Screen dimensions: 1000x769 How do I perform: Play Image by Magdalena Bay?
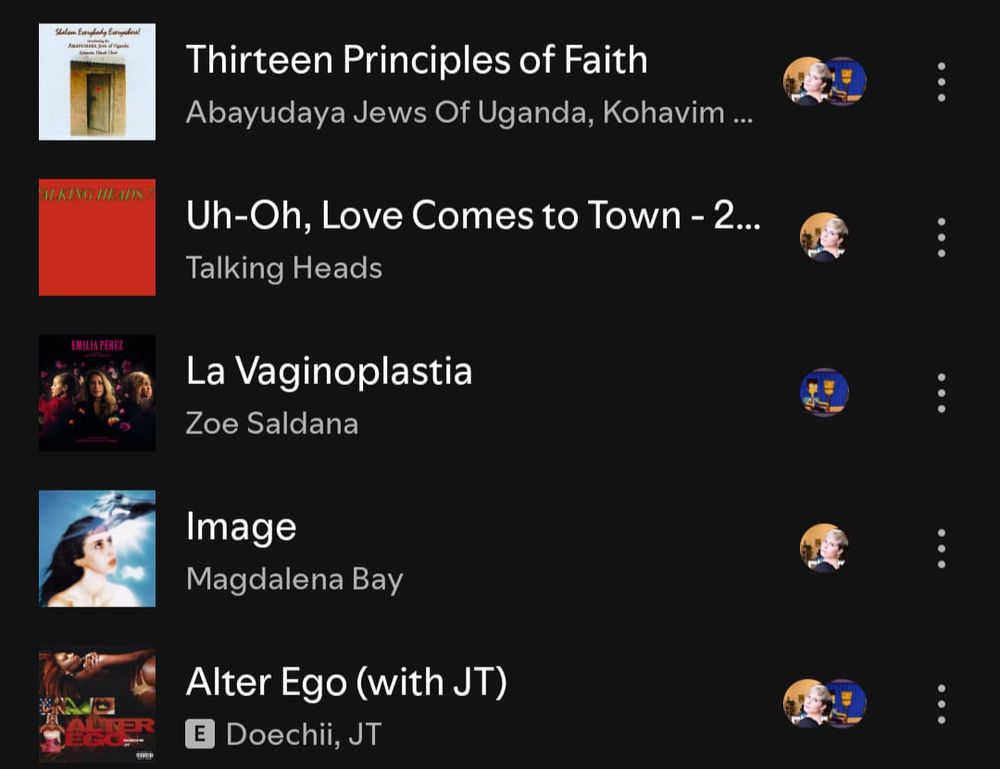(242, 527)
